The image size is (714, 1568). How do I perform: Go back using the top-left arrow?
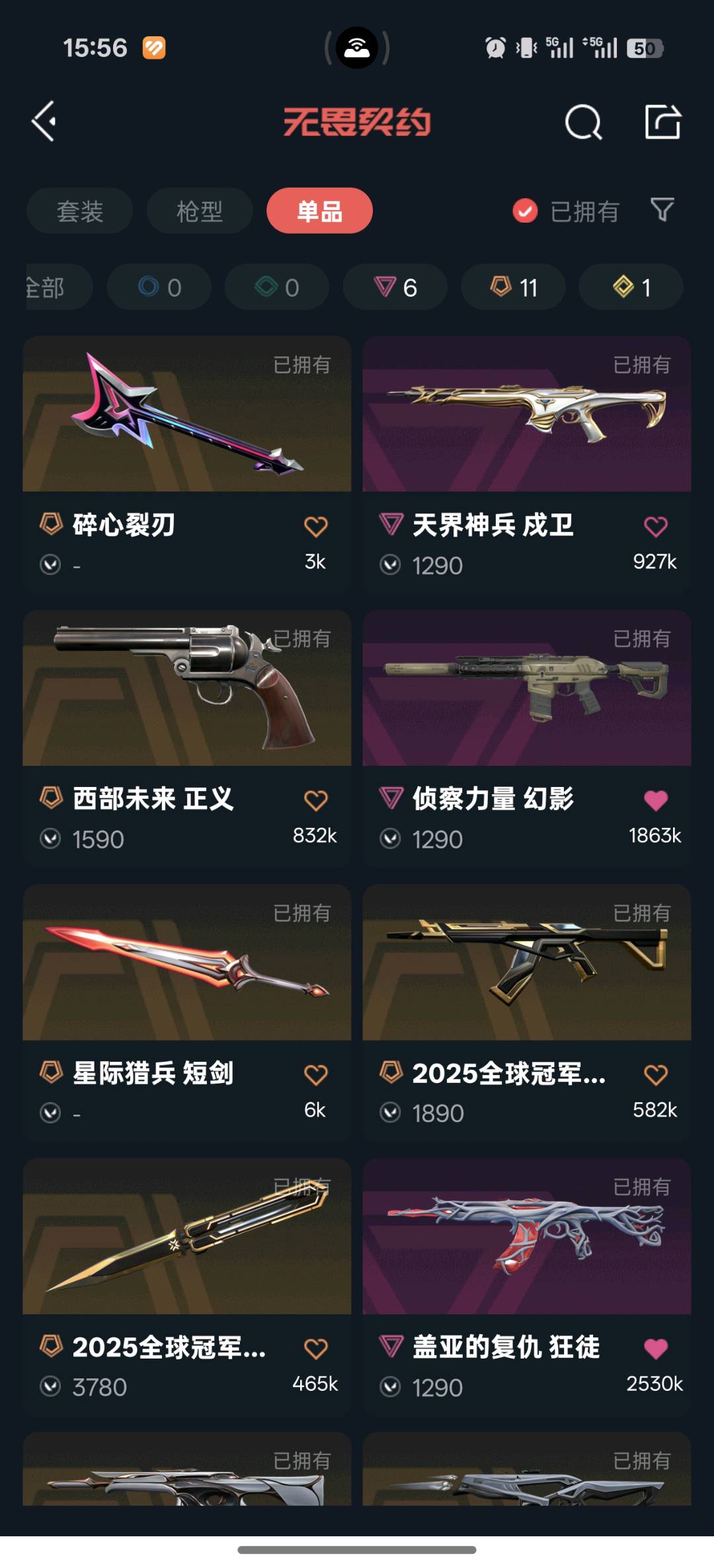tap(44, 122)
